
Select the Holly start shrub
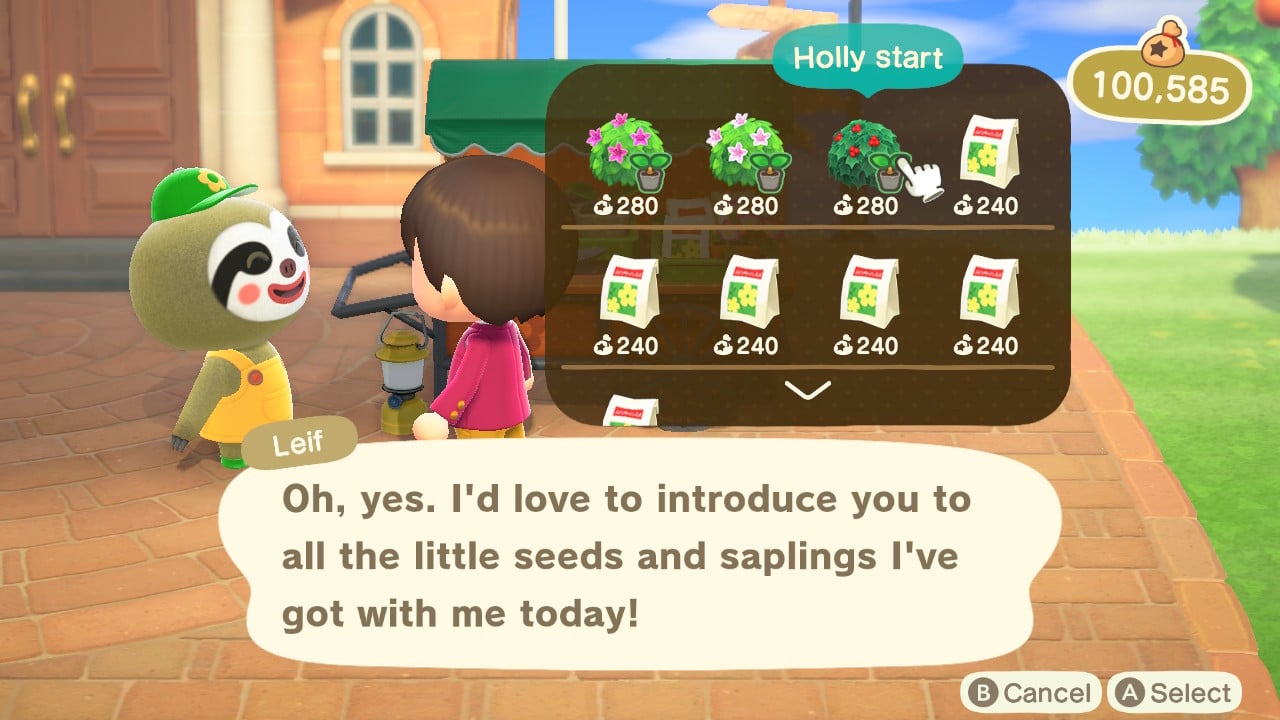[x=864, y=160]
